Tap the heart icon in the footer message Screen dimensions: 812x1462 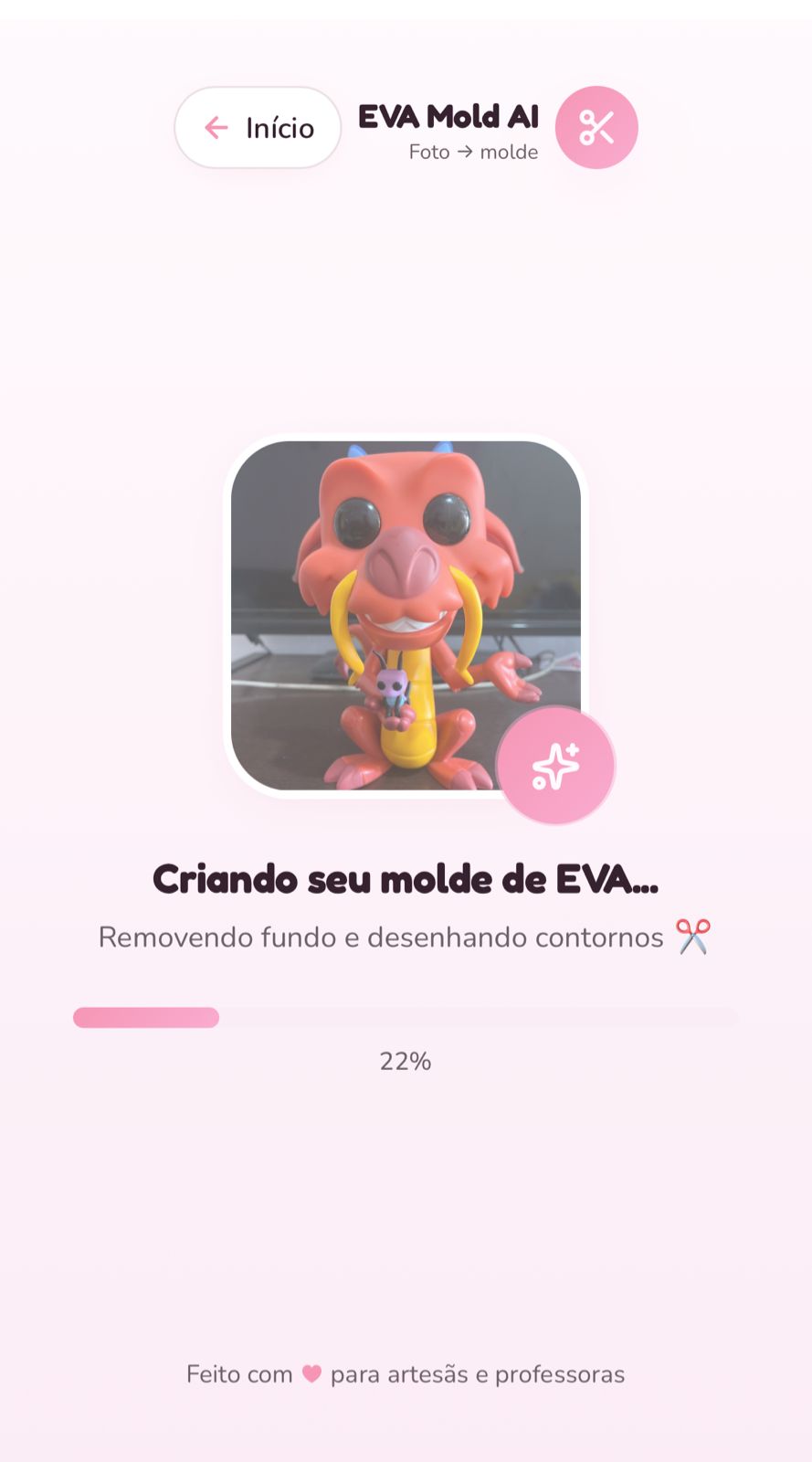pyautogui.click(x=310, y=1374)
